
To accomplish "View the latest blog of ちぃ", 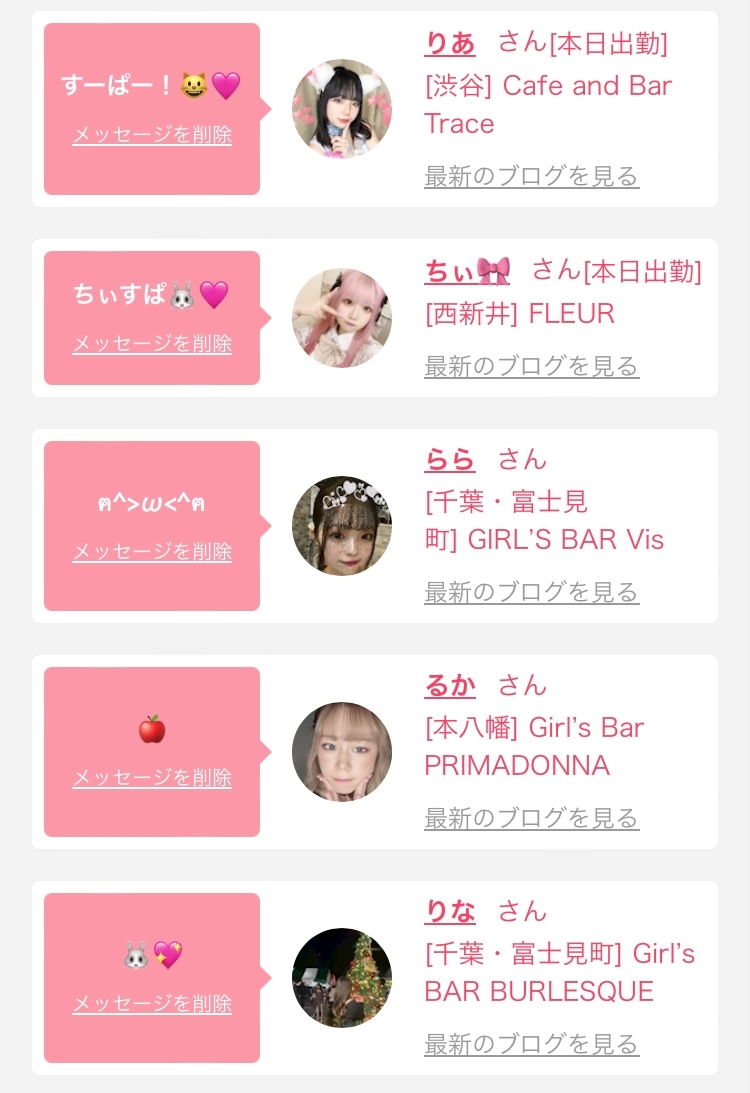I will [x=532, y=366].
